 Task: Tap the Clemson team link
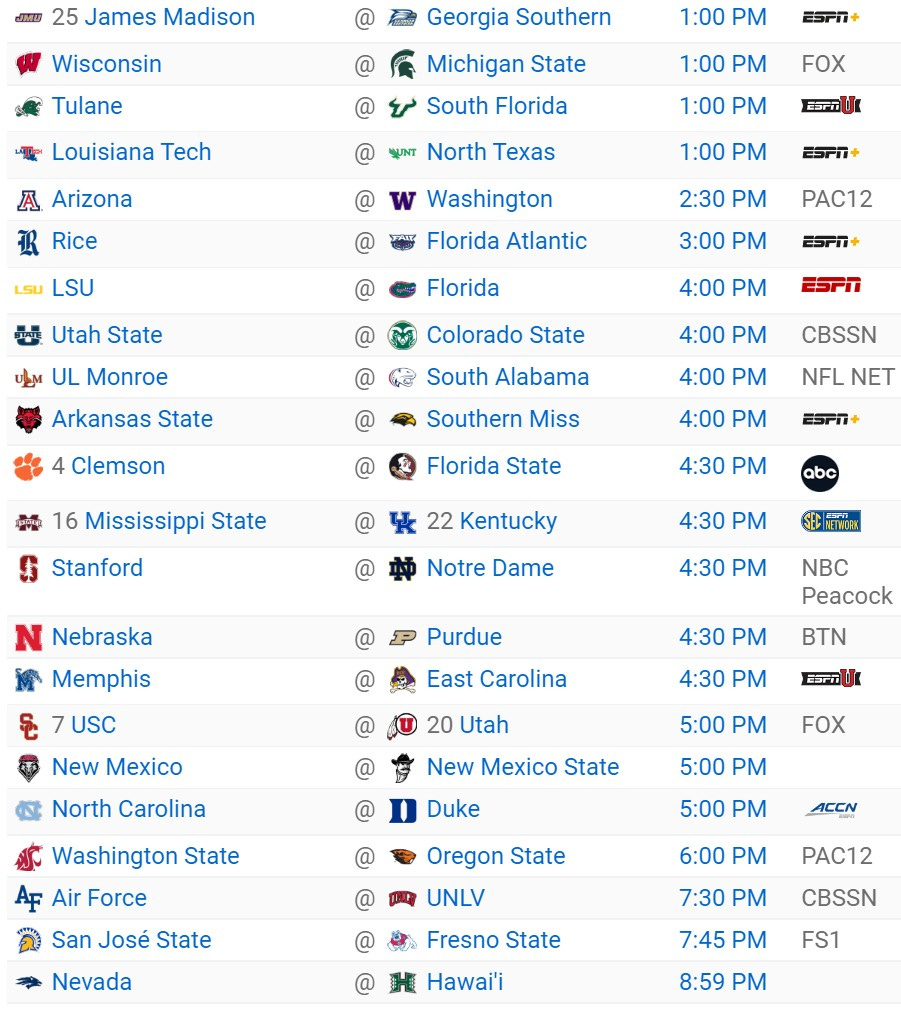click(x=119, y=466)
